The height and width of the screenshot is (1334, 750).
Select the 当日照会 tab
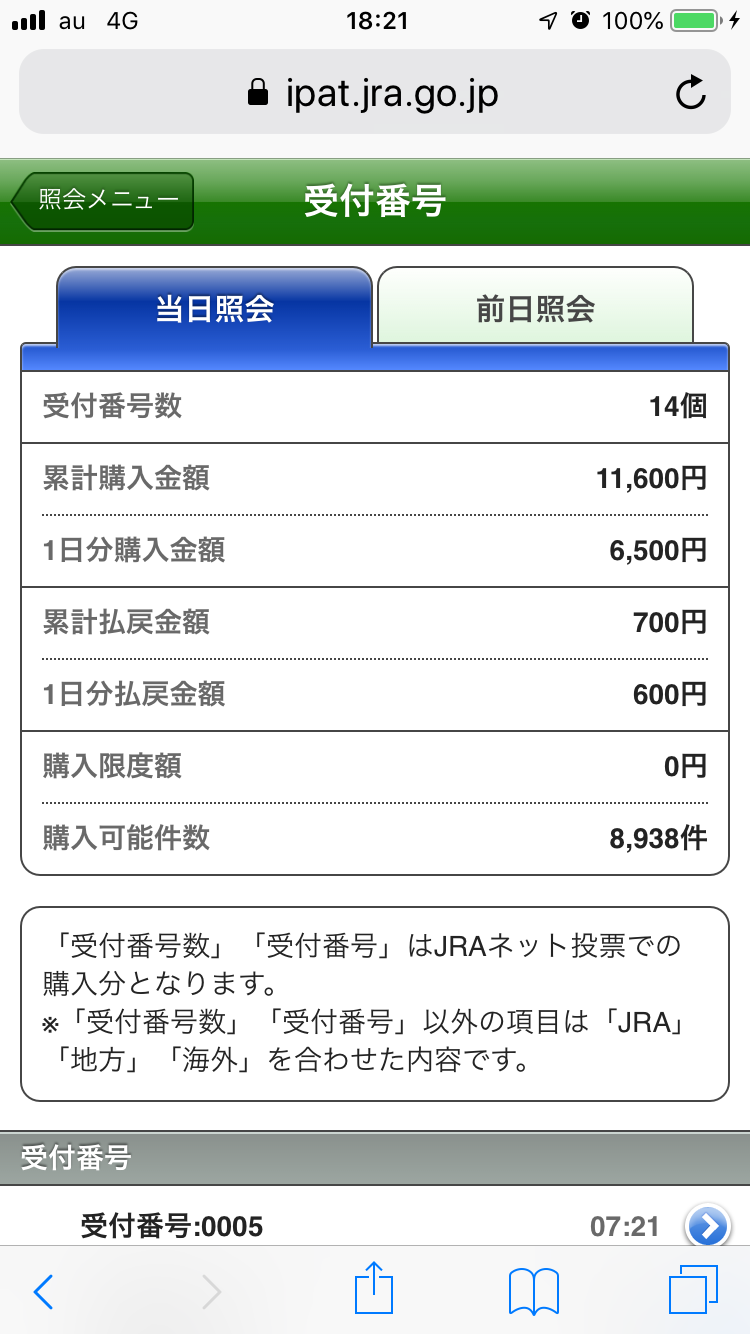(x=214, y=308)
